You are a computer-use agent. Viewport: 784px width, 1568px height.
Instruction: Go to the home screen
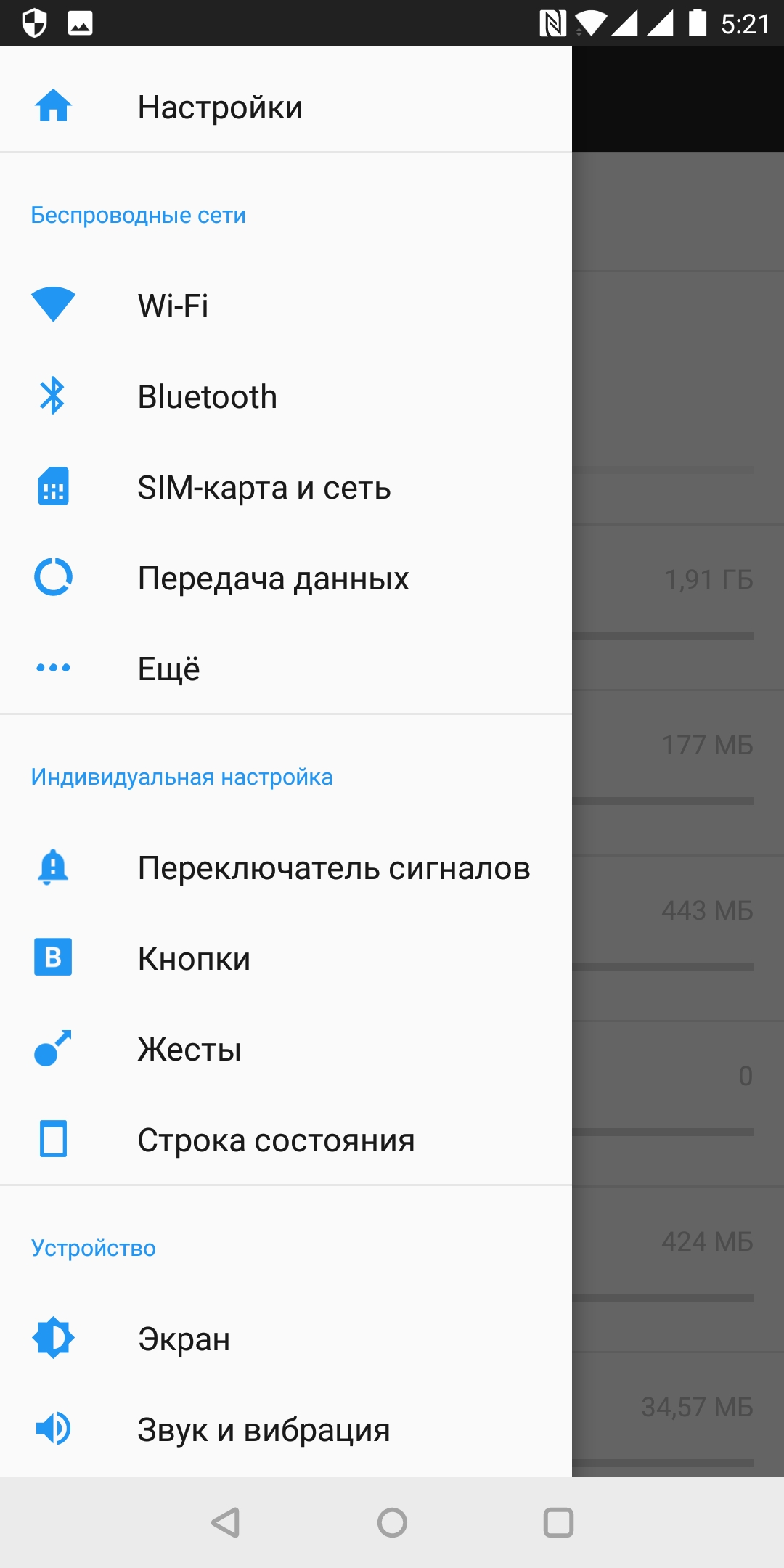coord(392,1522)
